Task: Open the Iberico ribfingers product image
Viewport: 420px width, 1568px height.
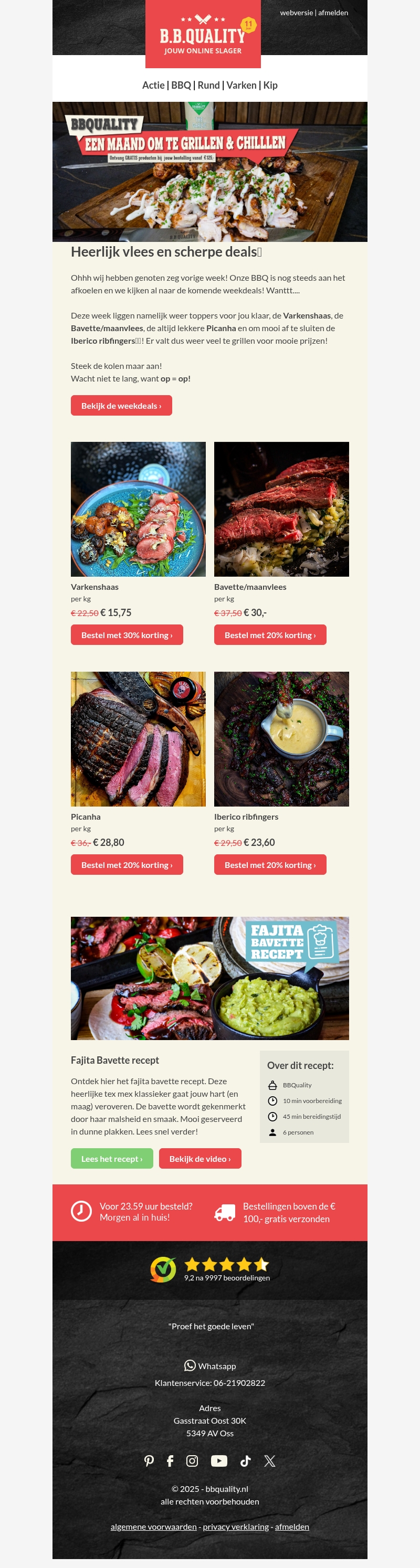Action: point(281,738)
